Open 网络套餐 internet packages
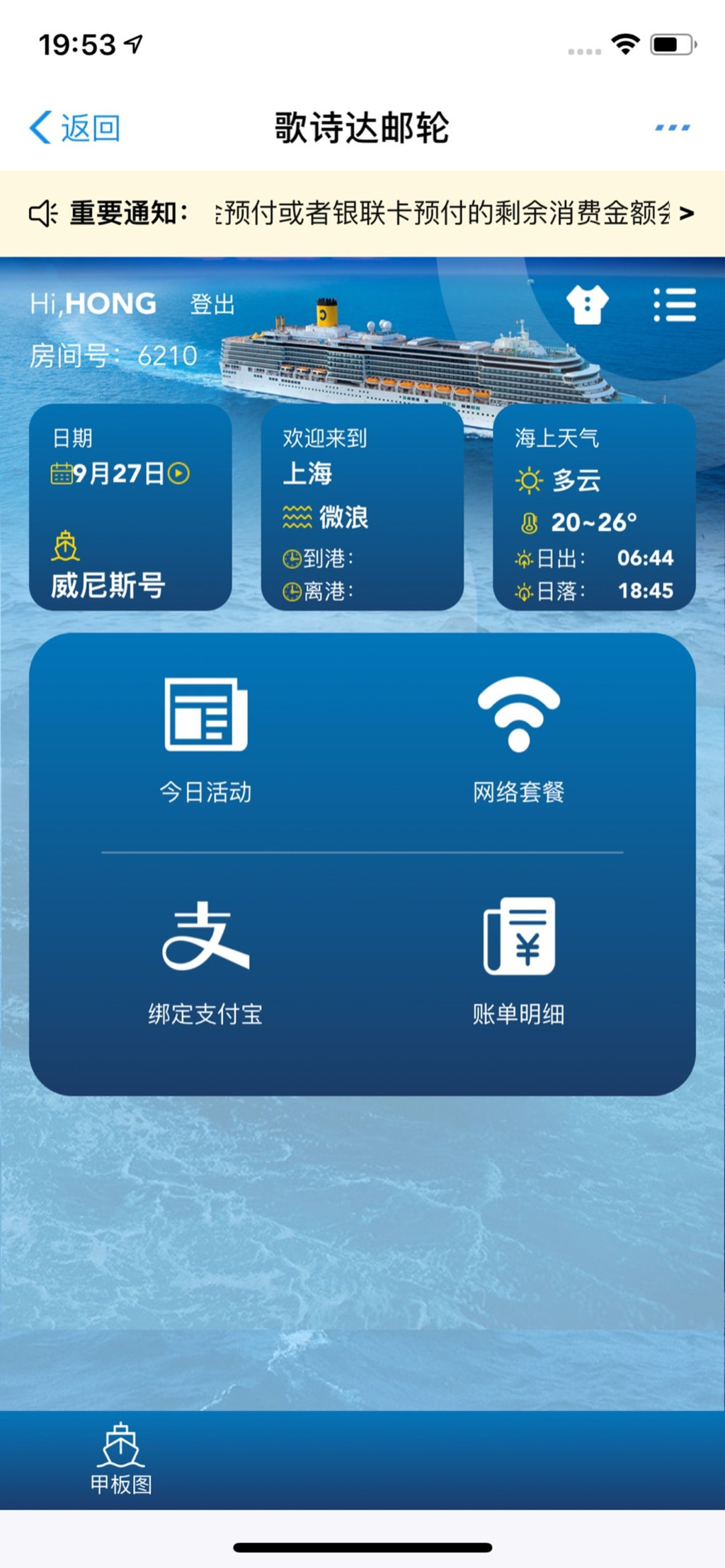This screenshot has width=725, height=1568. tap(518, 739)
